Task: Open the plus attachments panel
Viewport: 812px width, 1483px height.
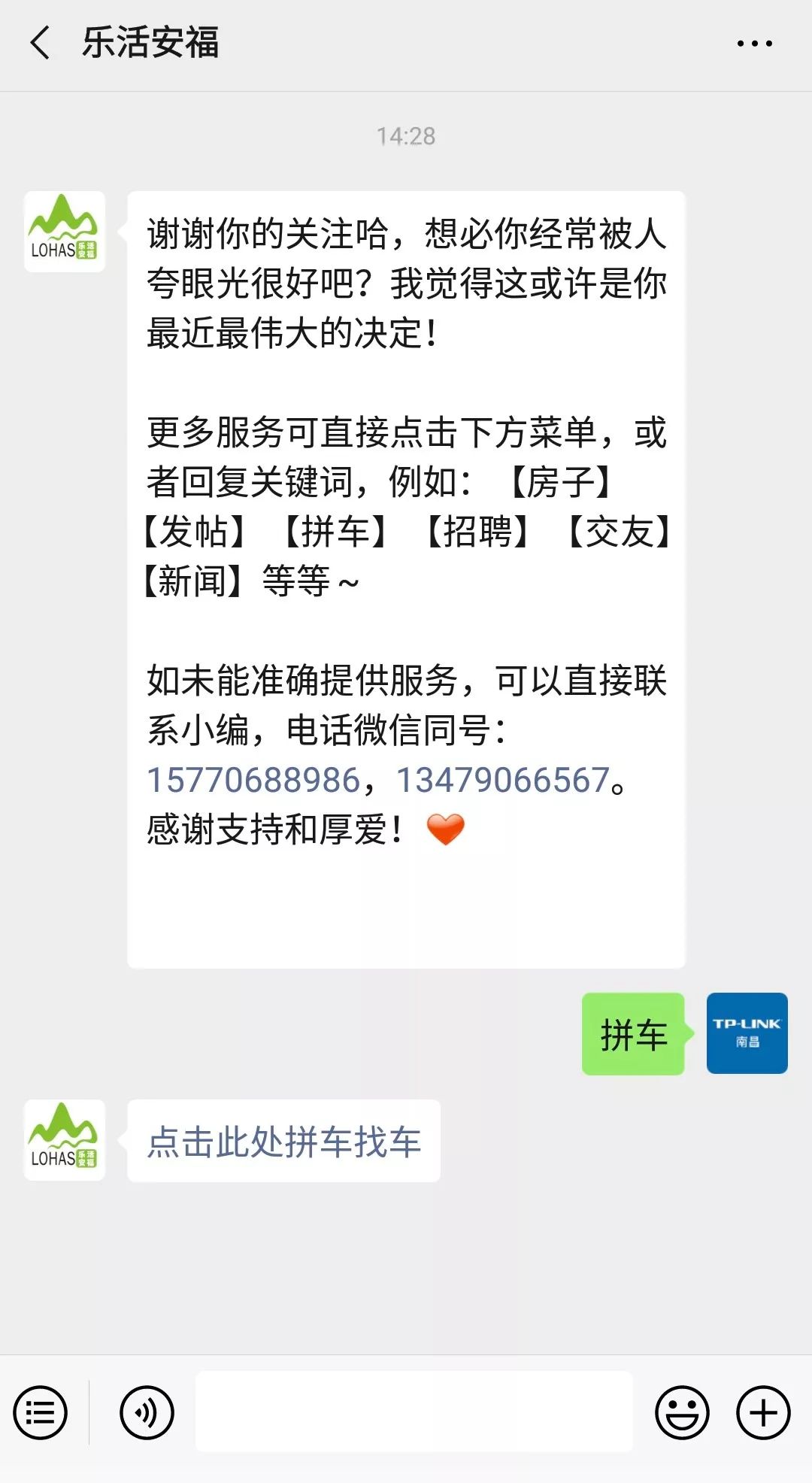Action: click(762, 1412)
